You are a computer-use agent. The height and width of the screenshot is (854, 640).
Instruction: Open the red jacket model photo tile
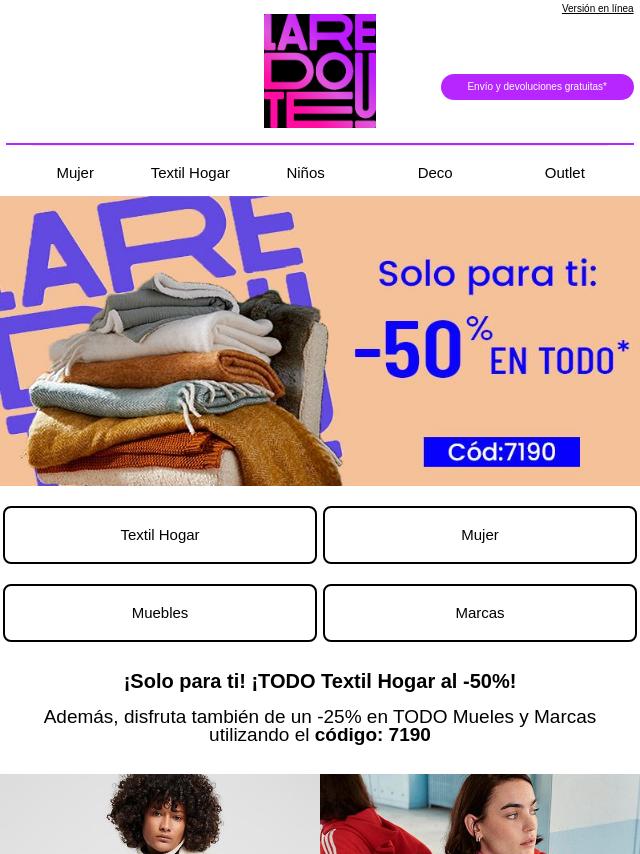point(480,814)
